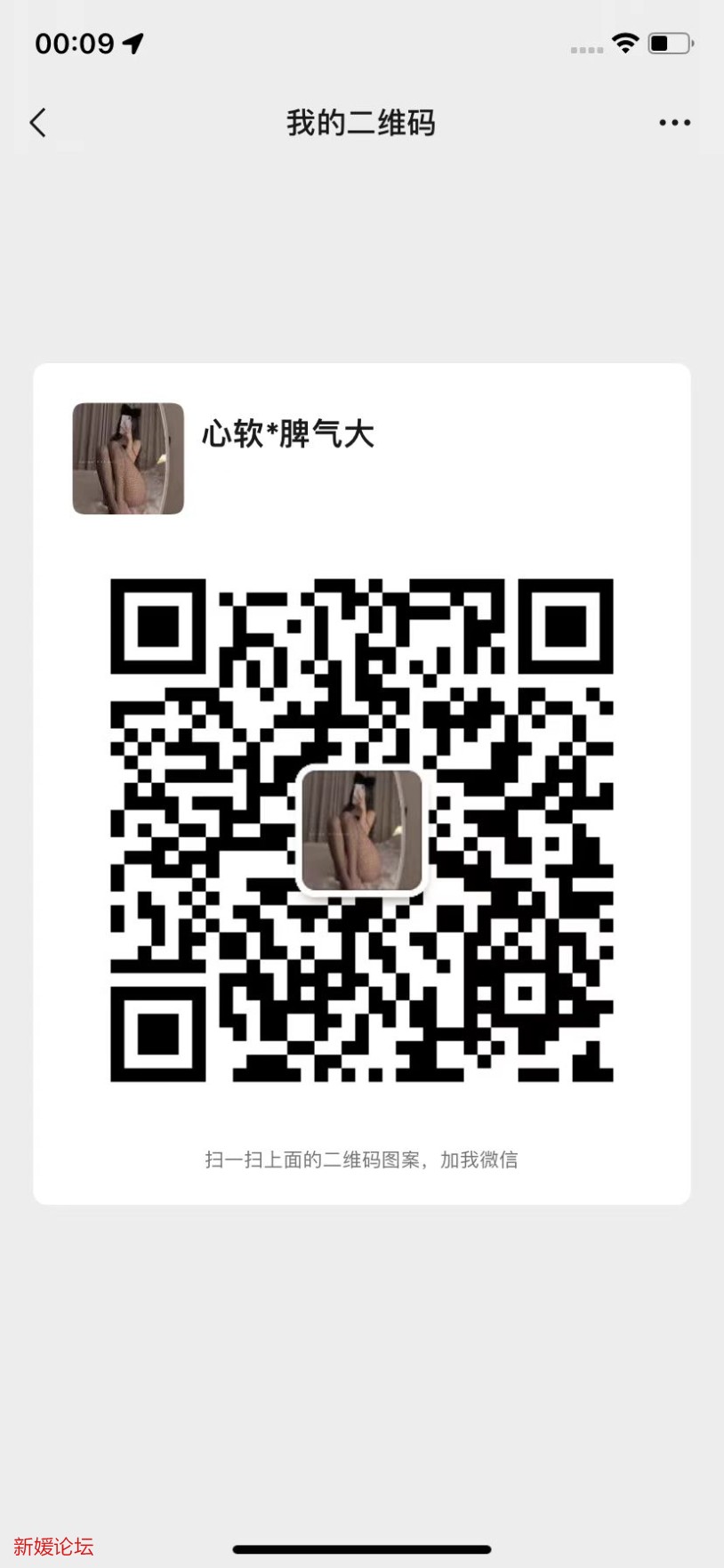Open the three-dot more options menu
The height and width of the screenshot is (1568, 724).
point(673,122)
